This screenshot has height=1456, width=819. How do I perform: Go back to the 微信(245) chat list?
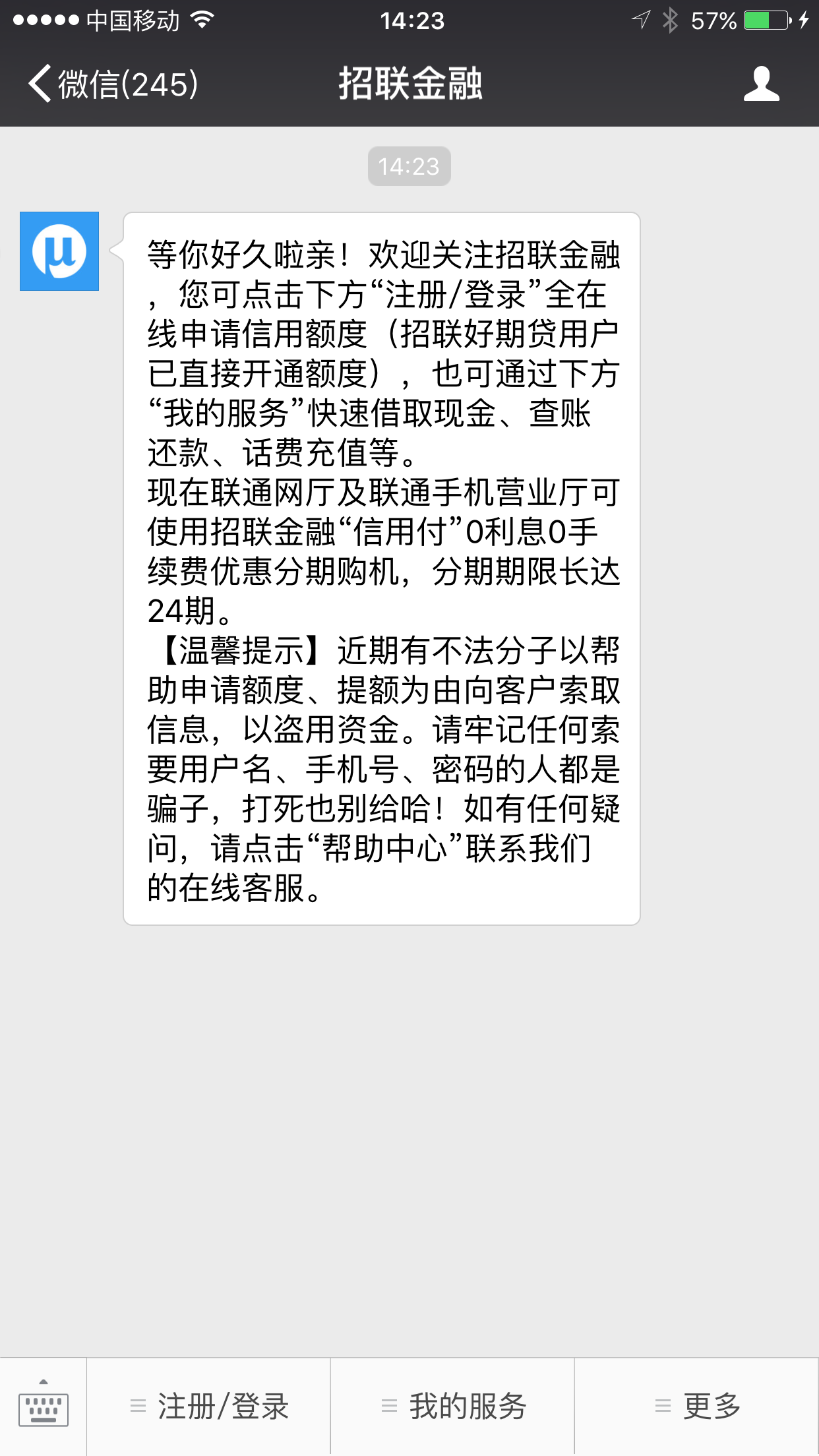112,84
